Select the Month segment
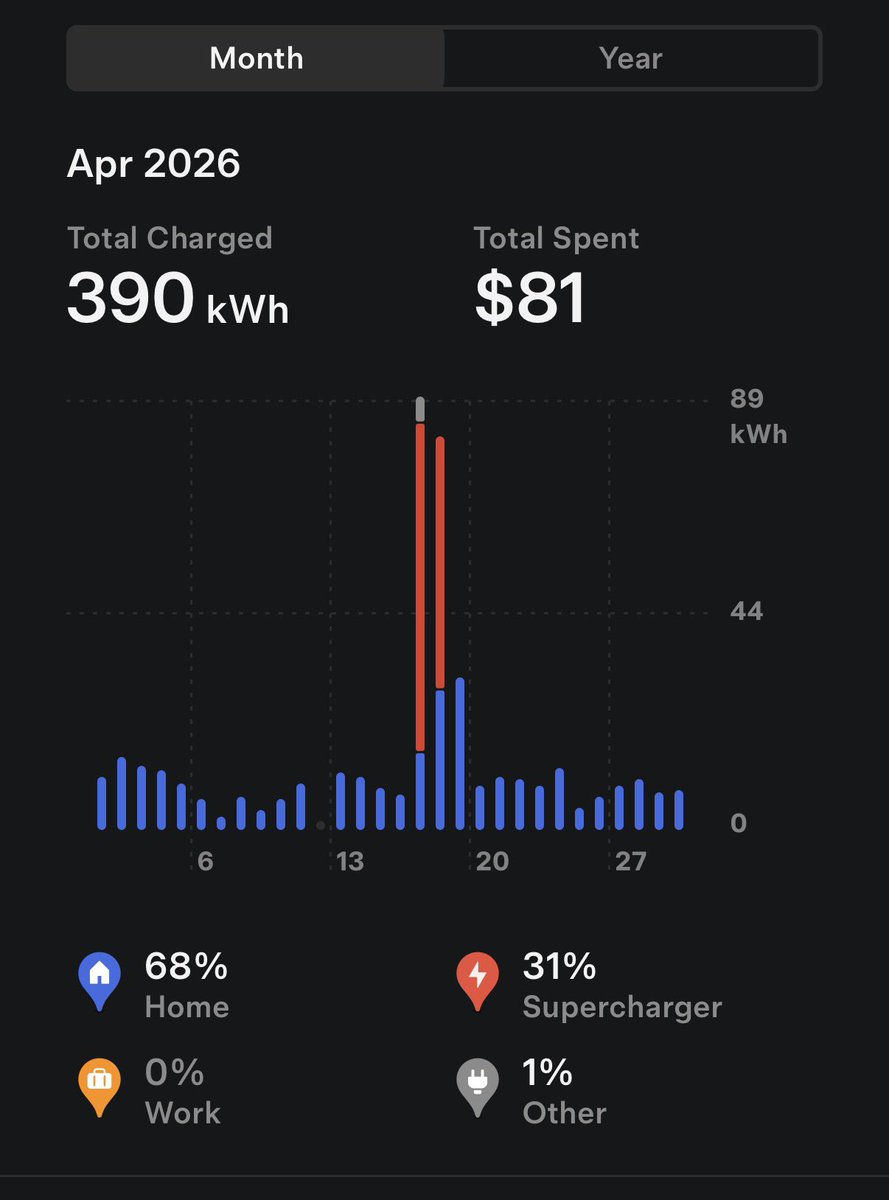This screenshot has height=1200, width=889. click(x=256, y=58)
